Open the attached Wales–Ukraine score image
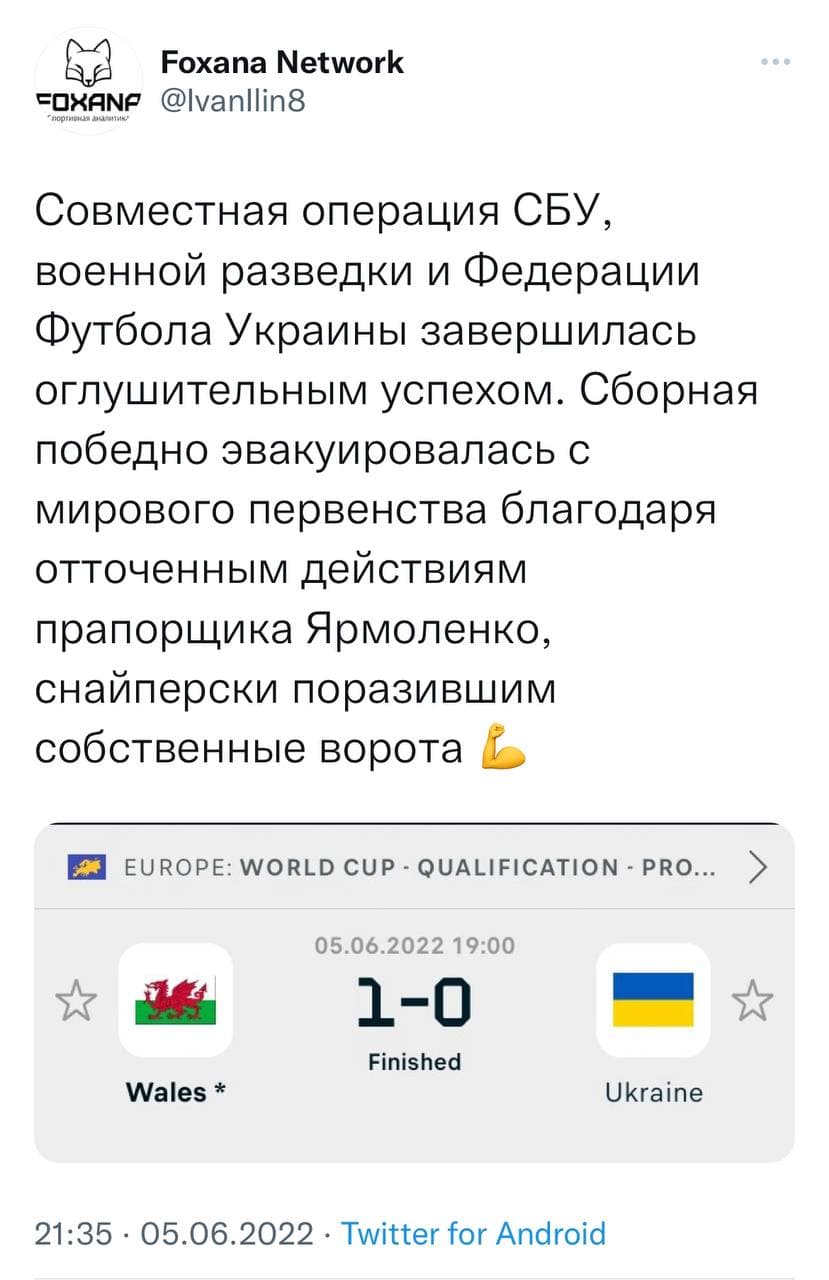The height and width of the screenshot is (1280, 829). (x=414, y=992)
